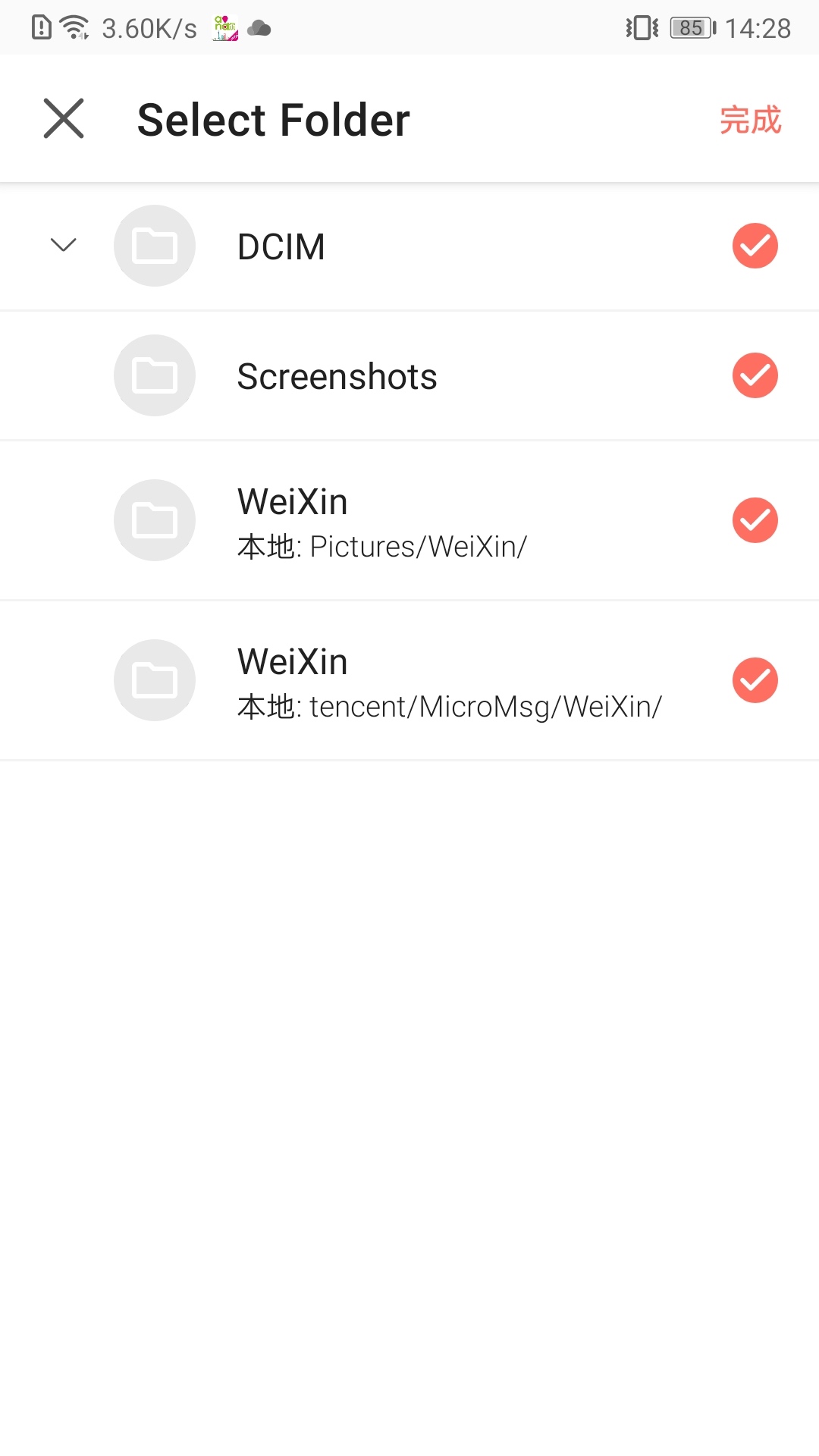Uncheck the DCIM folder checkmark

[755, 246]
